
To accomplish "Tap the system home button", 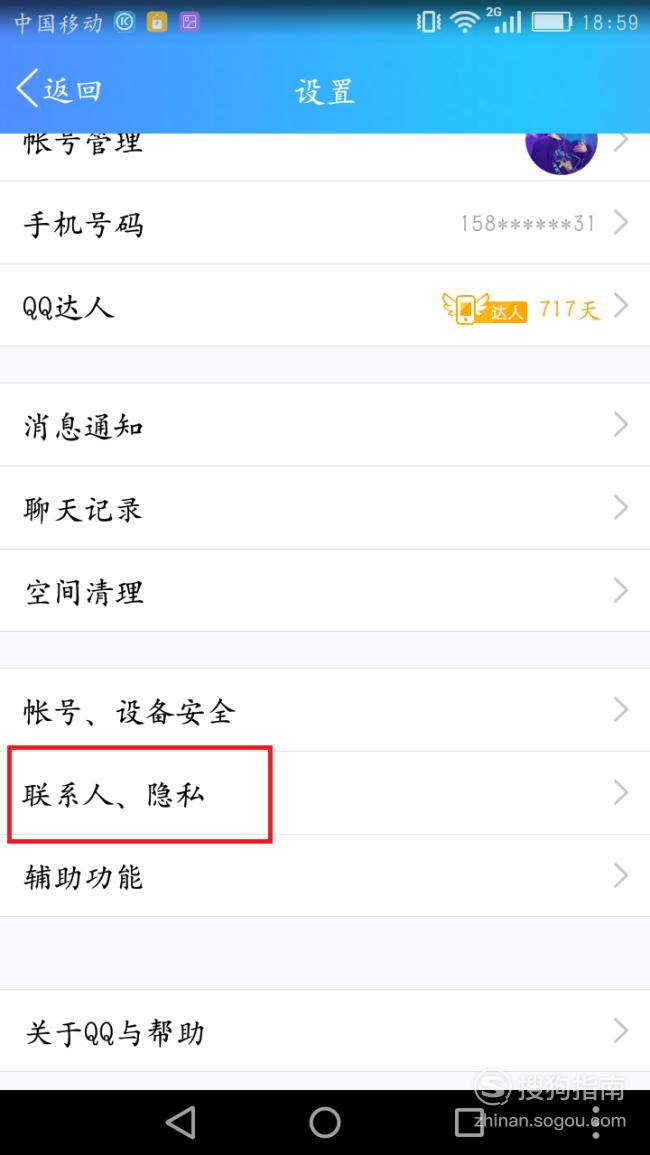I will click(x=325, y=1123).
